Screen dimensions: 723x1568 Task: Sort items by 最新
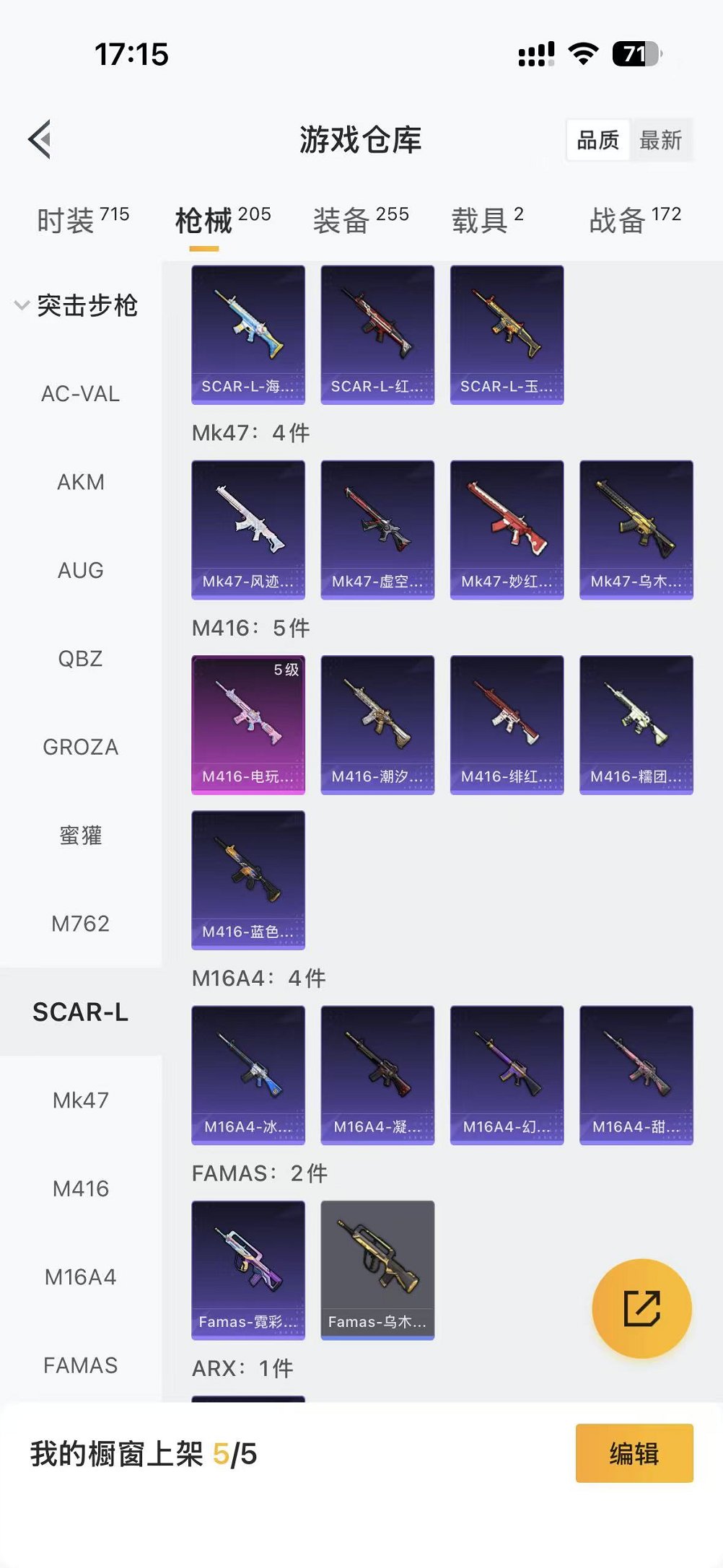coord(660,140)
